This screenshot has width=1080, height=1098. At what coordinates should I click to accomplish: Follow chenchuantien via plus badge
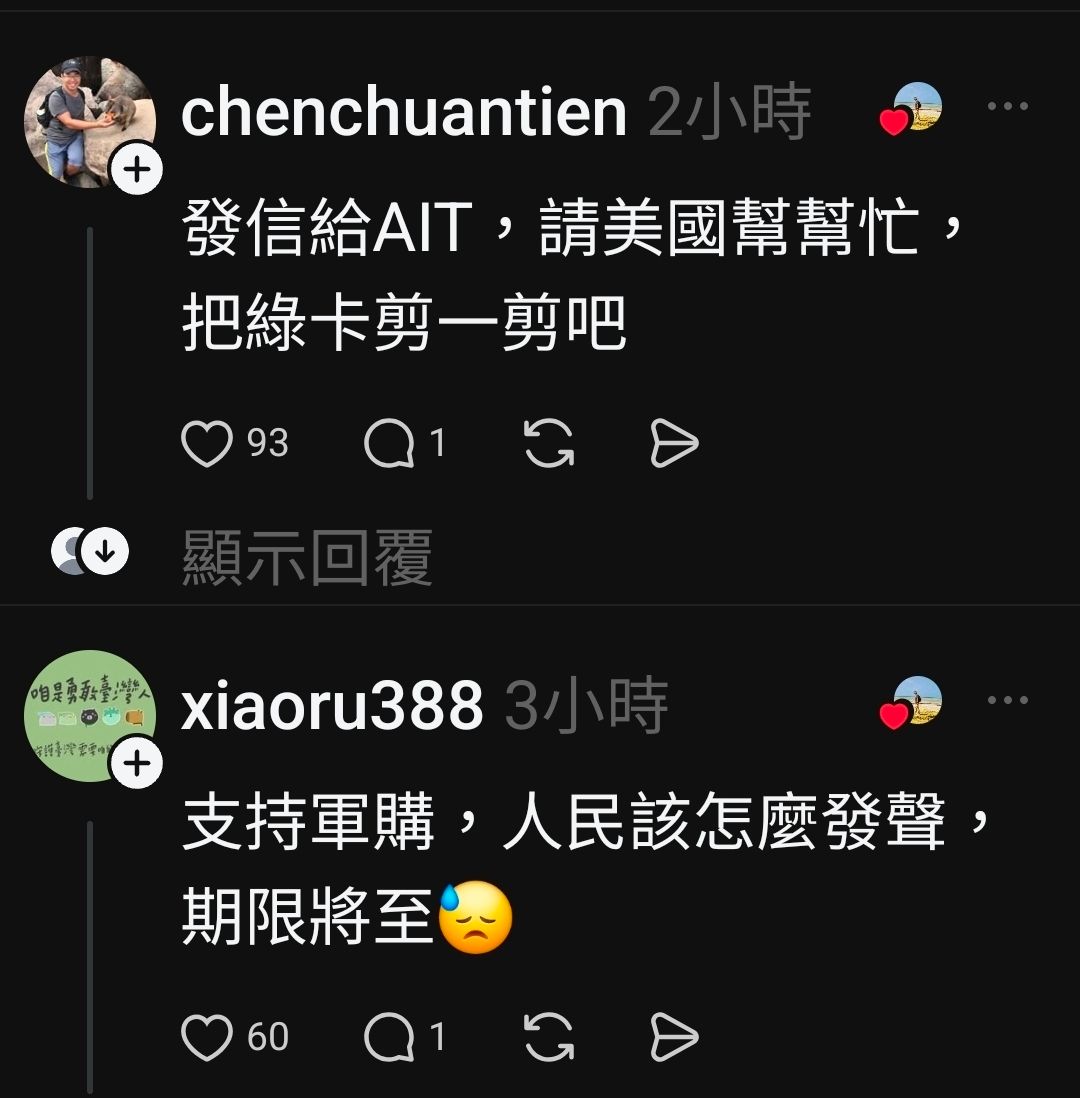point(137,172)
